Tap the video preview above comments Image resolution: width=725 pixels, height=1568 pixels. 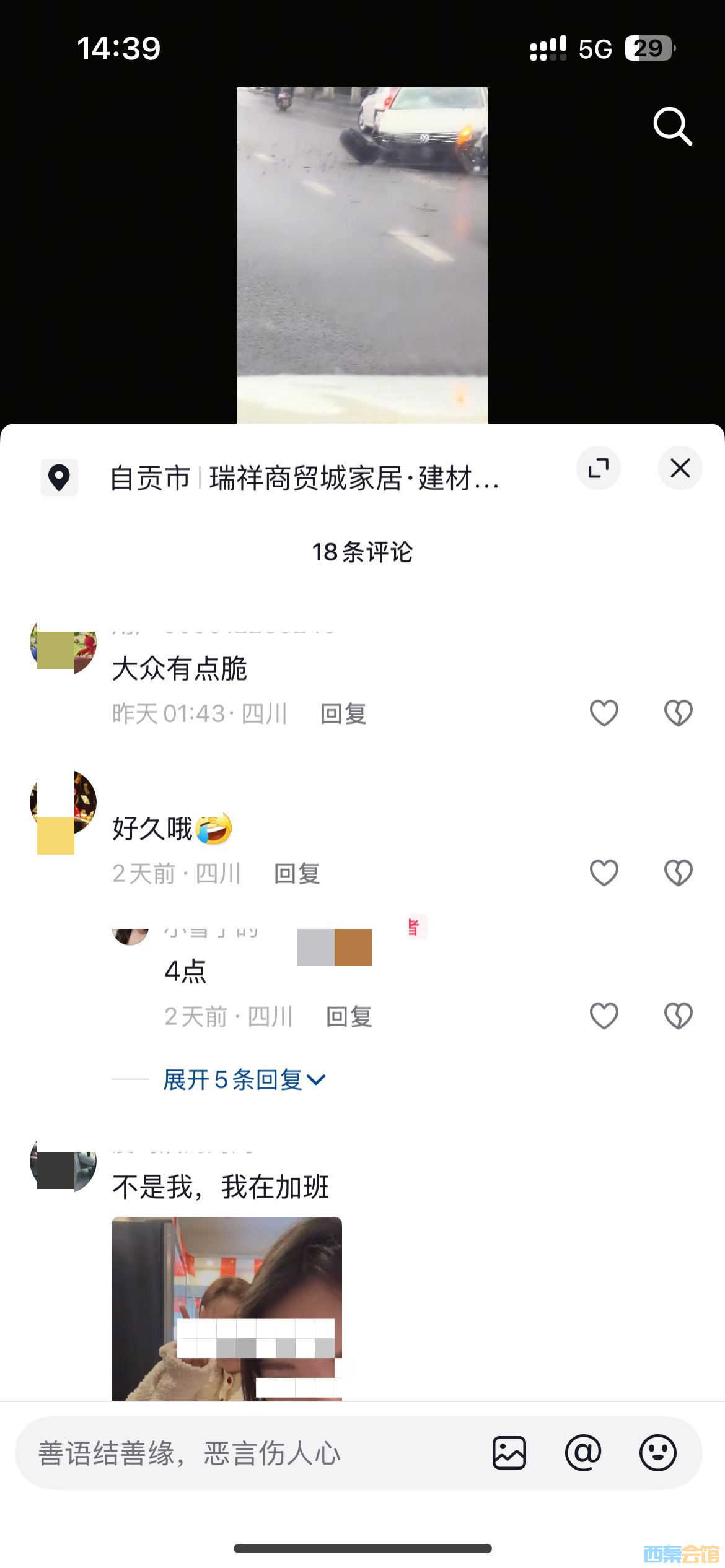pos(362,254)
